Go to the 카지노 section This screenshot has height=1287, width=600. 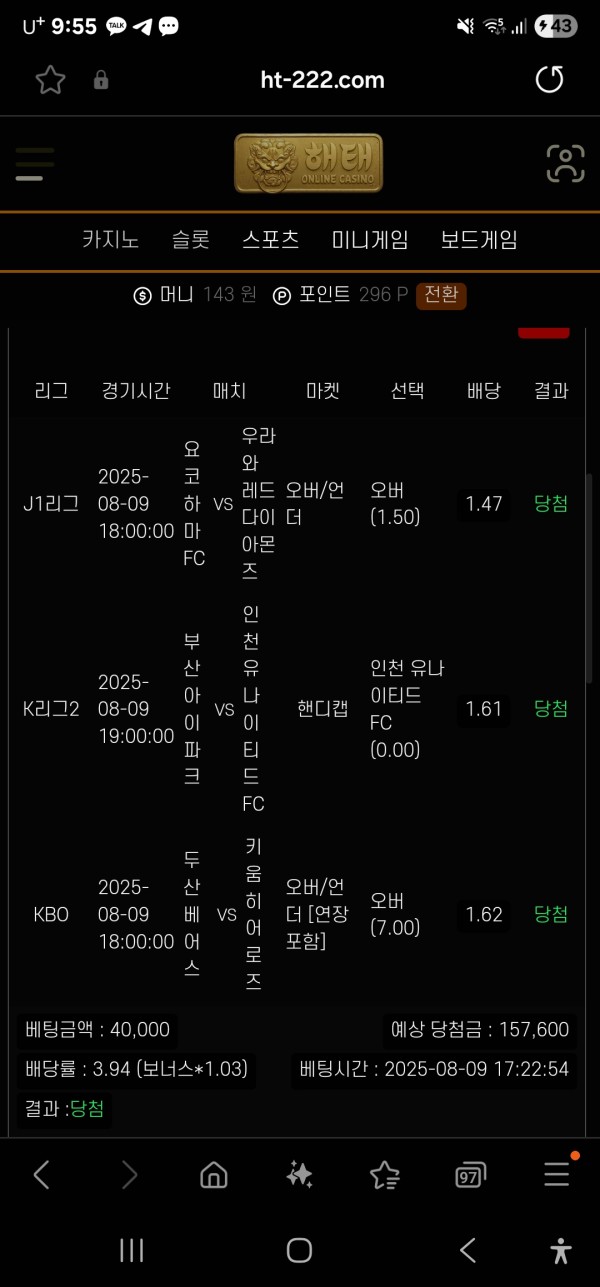tap(110, 240)
